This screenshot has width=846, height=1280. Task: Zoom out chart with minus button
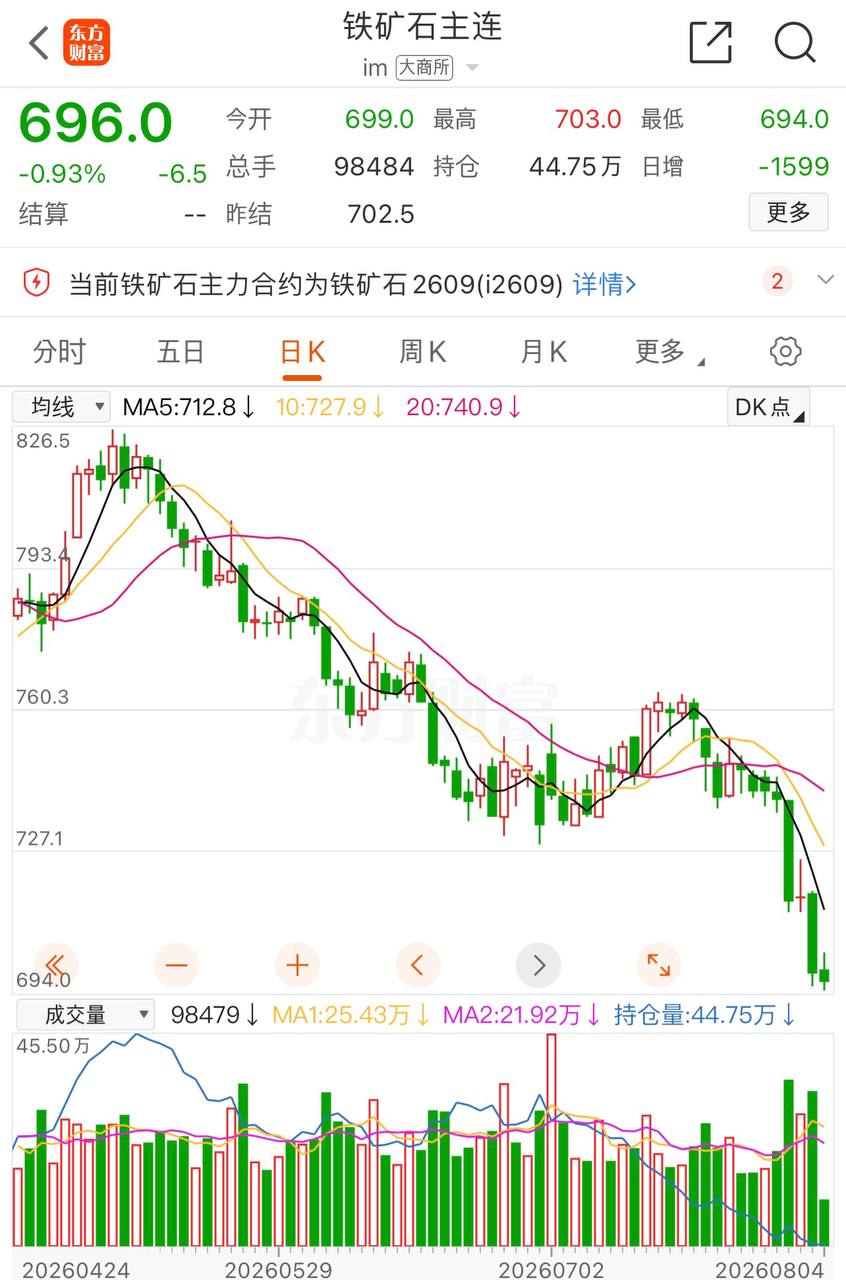tap(177, 965)
